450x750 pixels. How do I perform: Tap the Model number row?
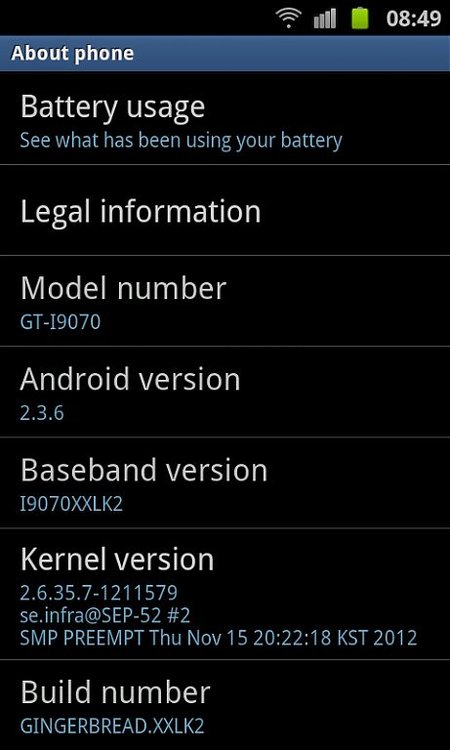tap(225, 301)
